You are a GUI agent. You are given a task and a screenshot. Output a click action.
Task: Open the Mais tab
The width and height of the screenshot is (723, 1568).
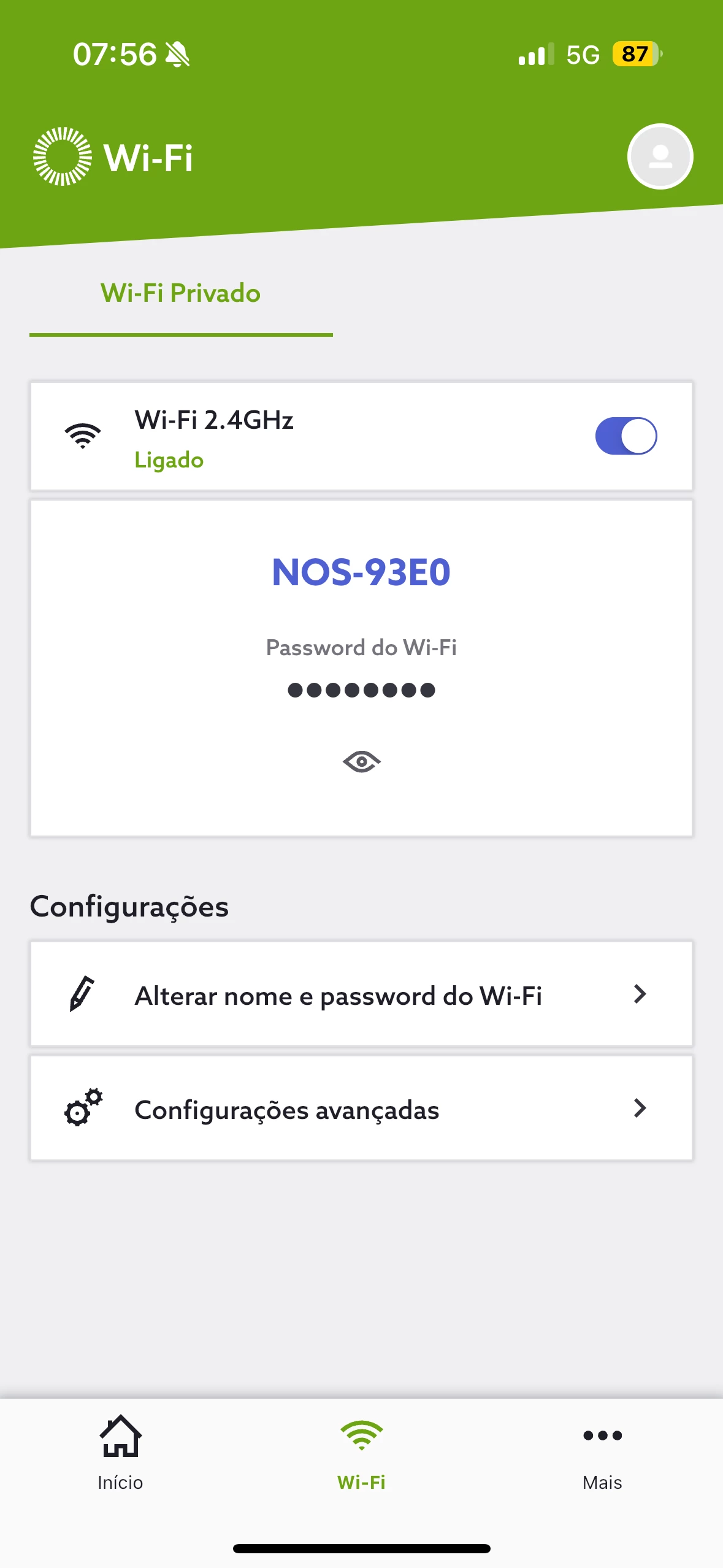click(x=602, y=1451)
